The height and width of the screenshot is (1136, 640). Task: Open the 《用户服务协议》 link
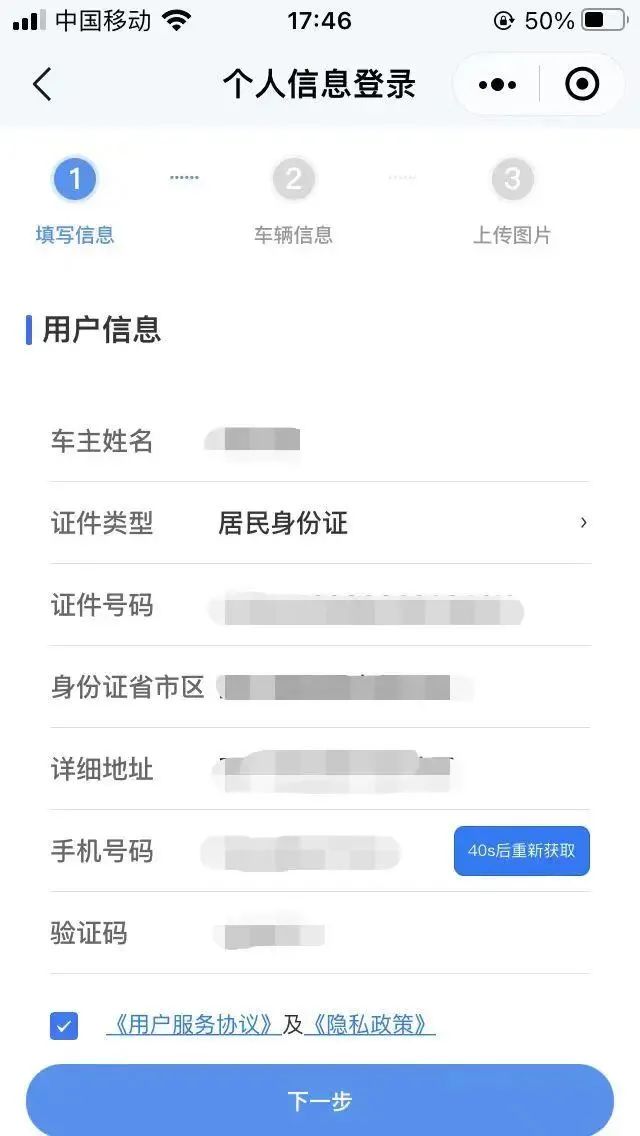pyautogui.click(x=194, y=1024)
